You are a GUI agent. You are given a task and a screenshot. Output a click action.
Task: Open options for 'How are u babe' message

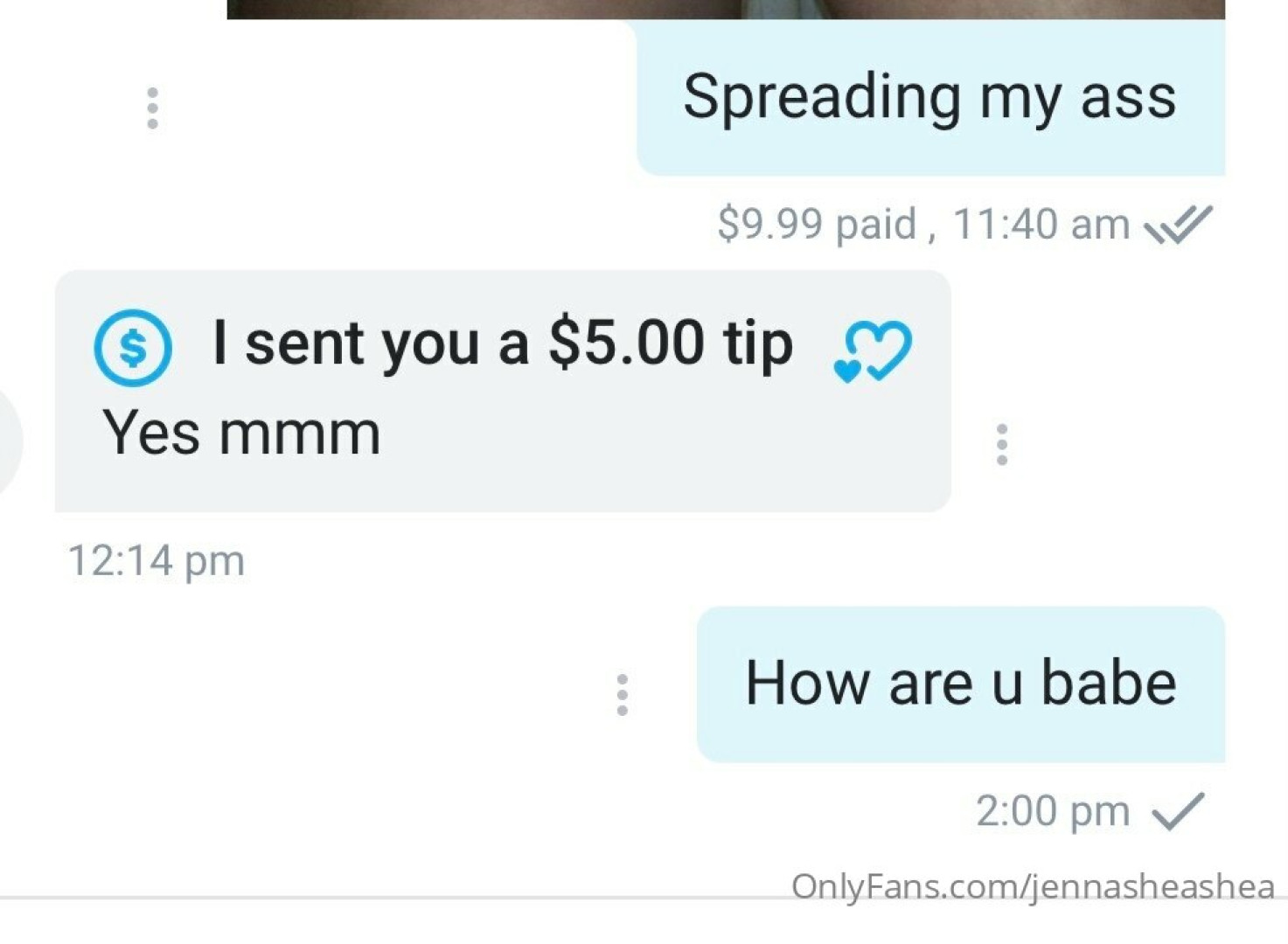[622, 695]
